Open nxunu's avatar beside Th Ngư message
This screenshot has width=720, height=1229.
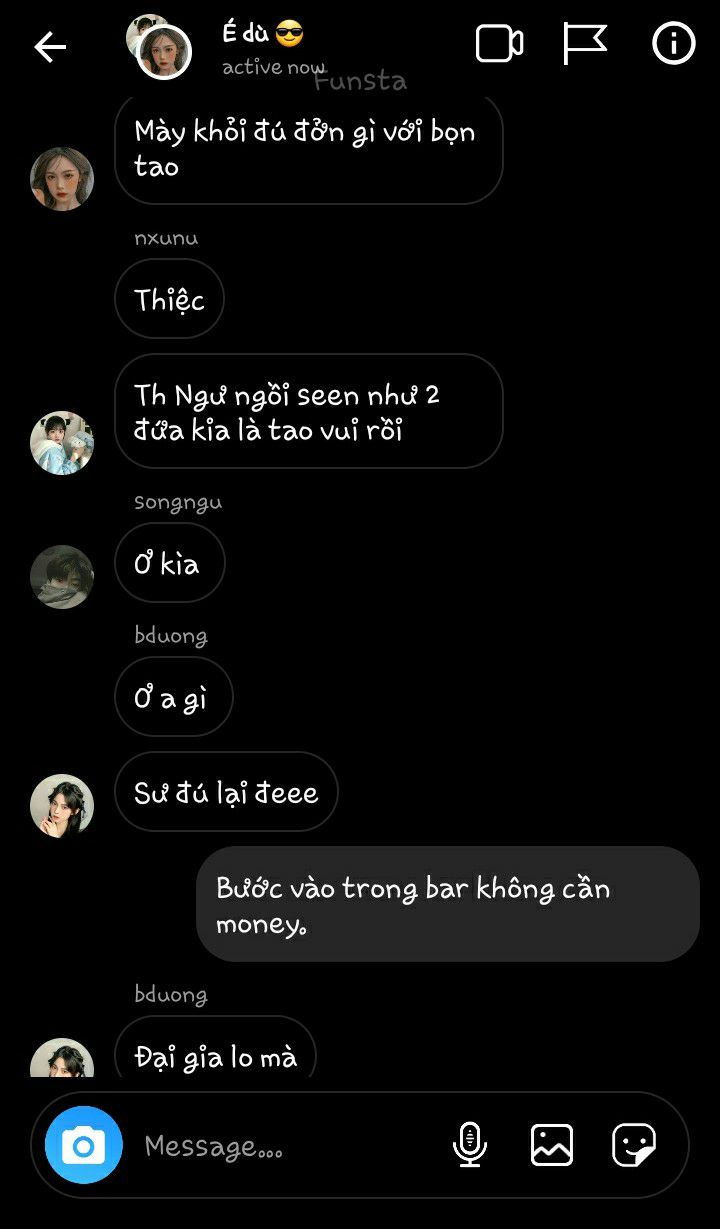[62, 443]
